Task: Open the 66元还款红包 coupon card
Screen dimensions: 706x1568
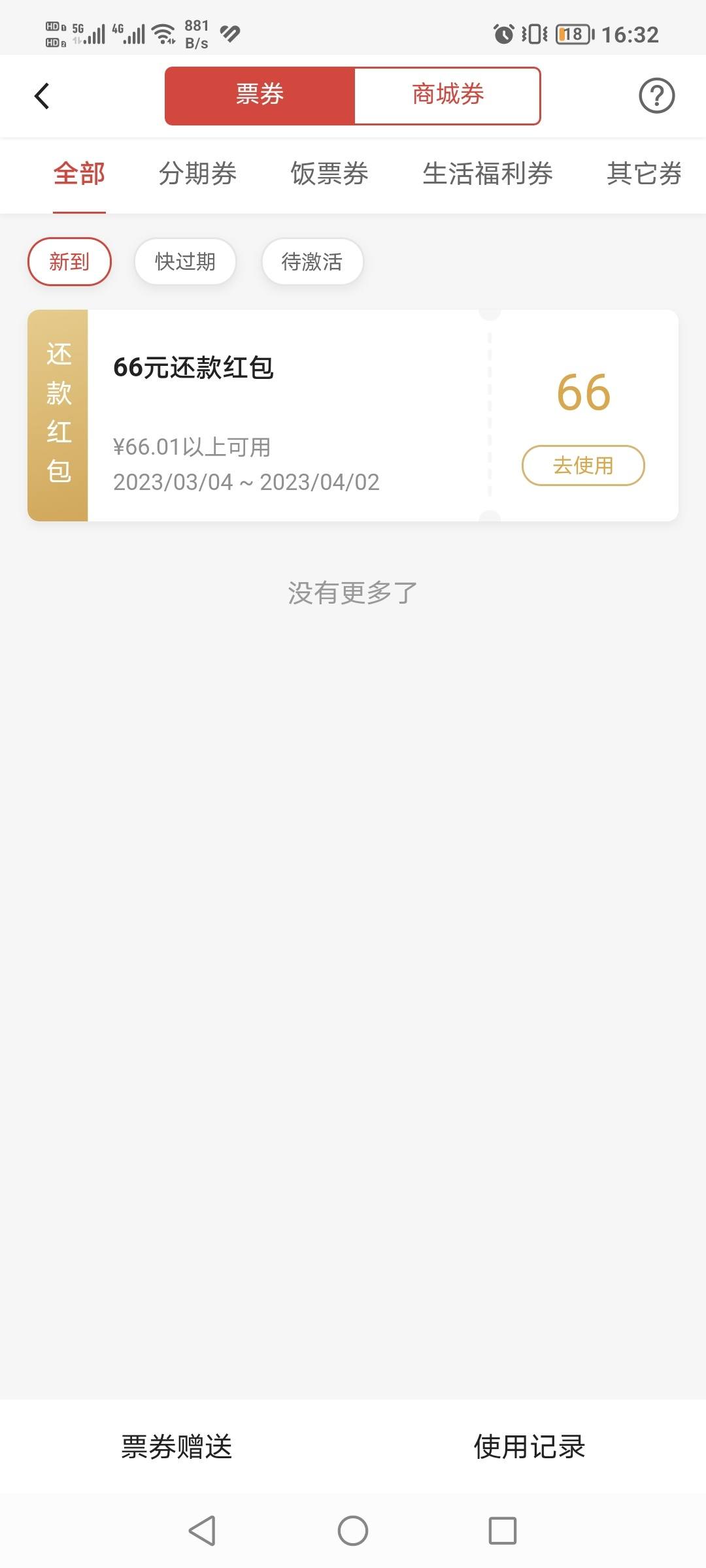Action: (x=353, y=416)
